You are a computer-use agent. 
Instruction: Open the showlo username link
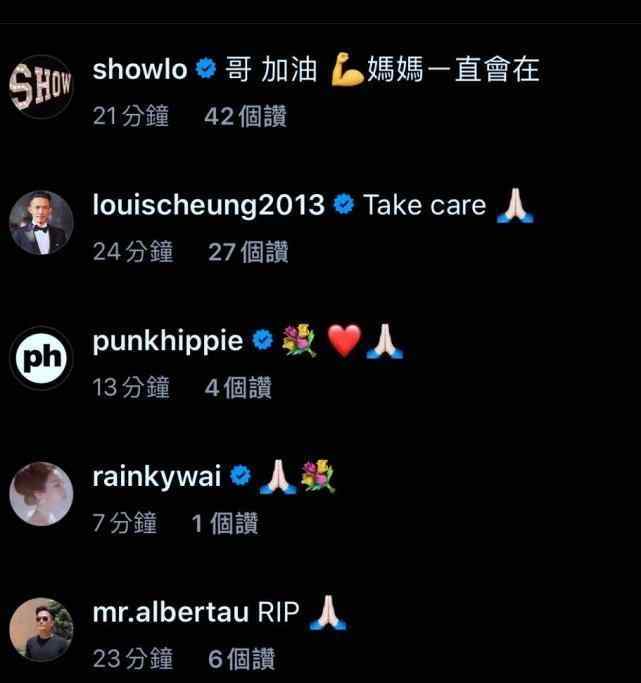coord(139,69)
